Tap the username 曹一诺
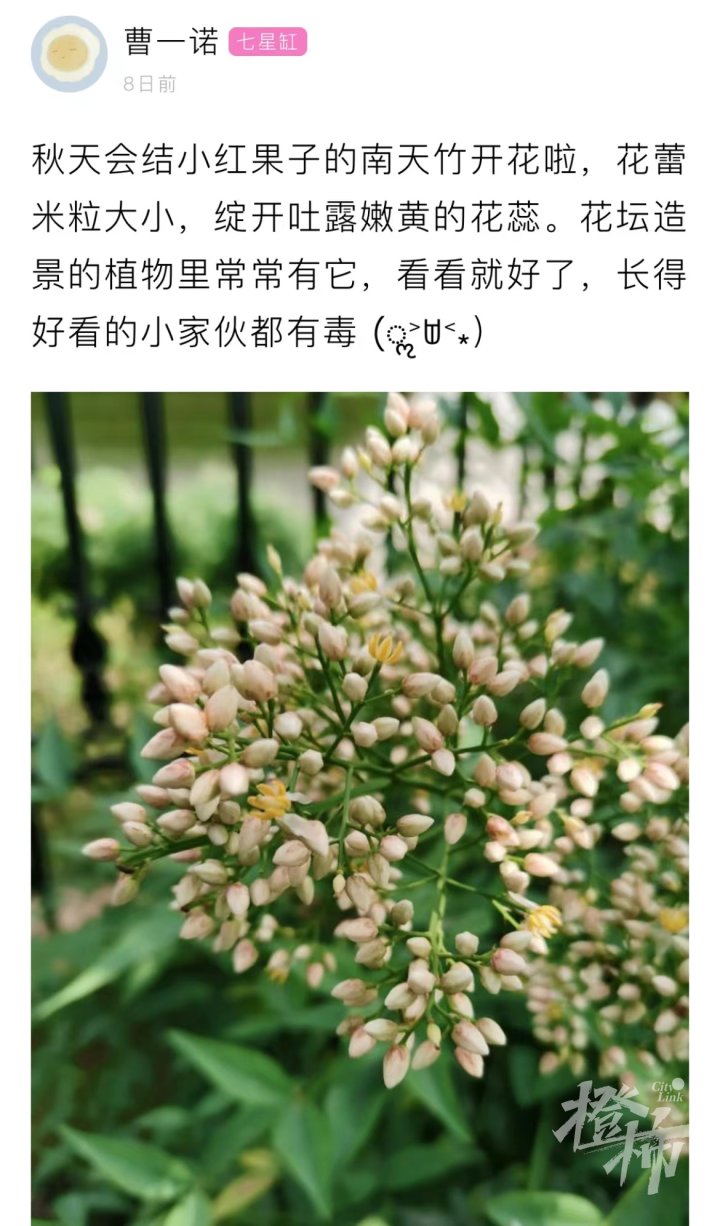720x1226 pixels. coord(170,41)
